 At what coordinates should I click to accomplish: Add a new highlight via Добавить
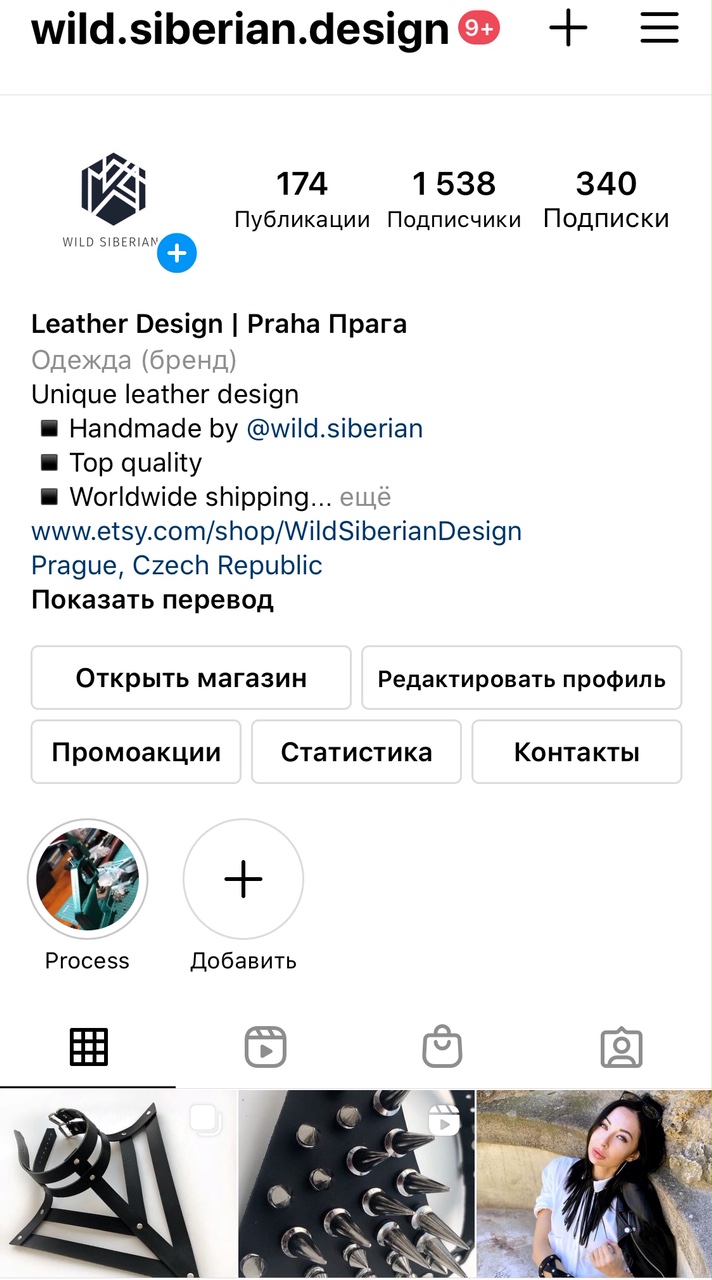[243, 880]
